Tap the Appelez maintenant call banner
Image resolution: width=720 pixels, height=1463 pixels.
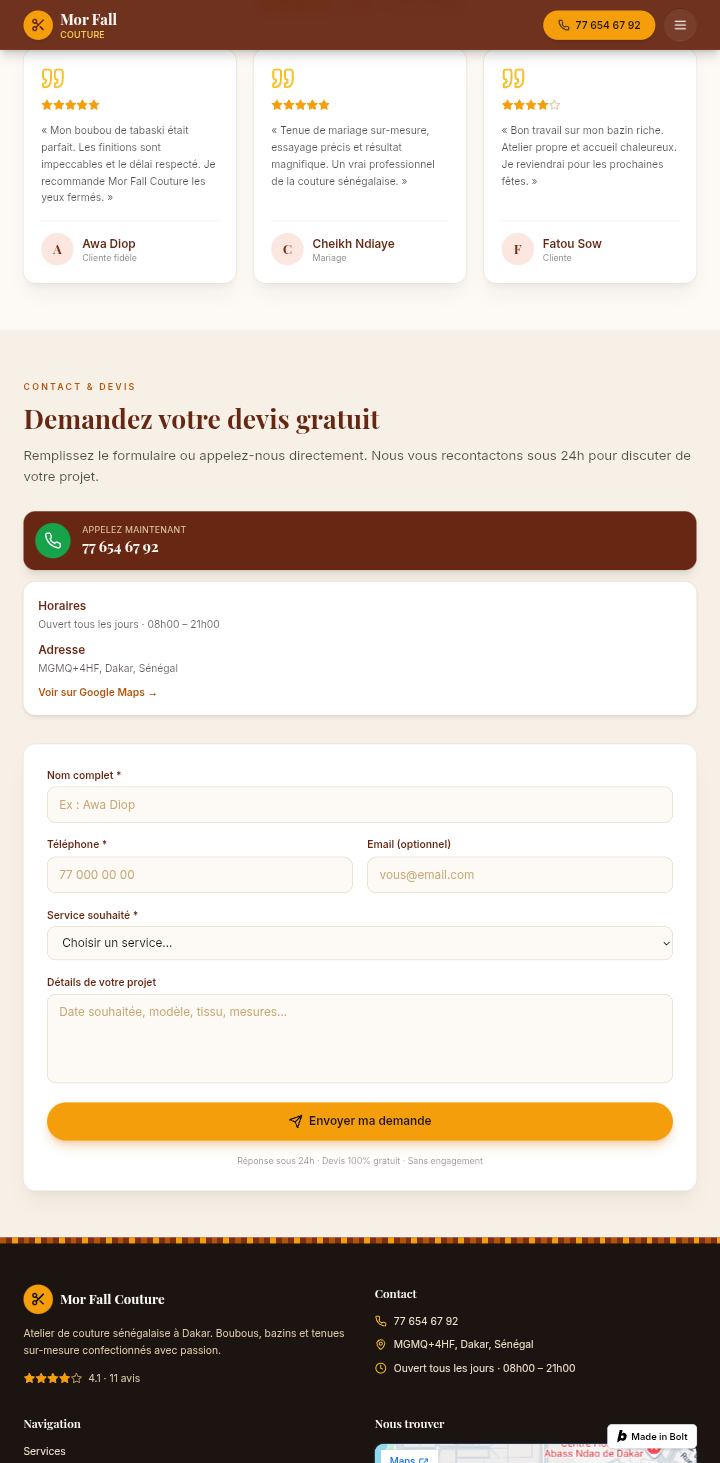(360, 541)
